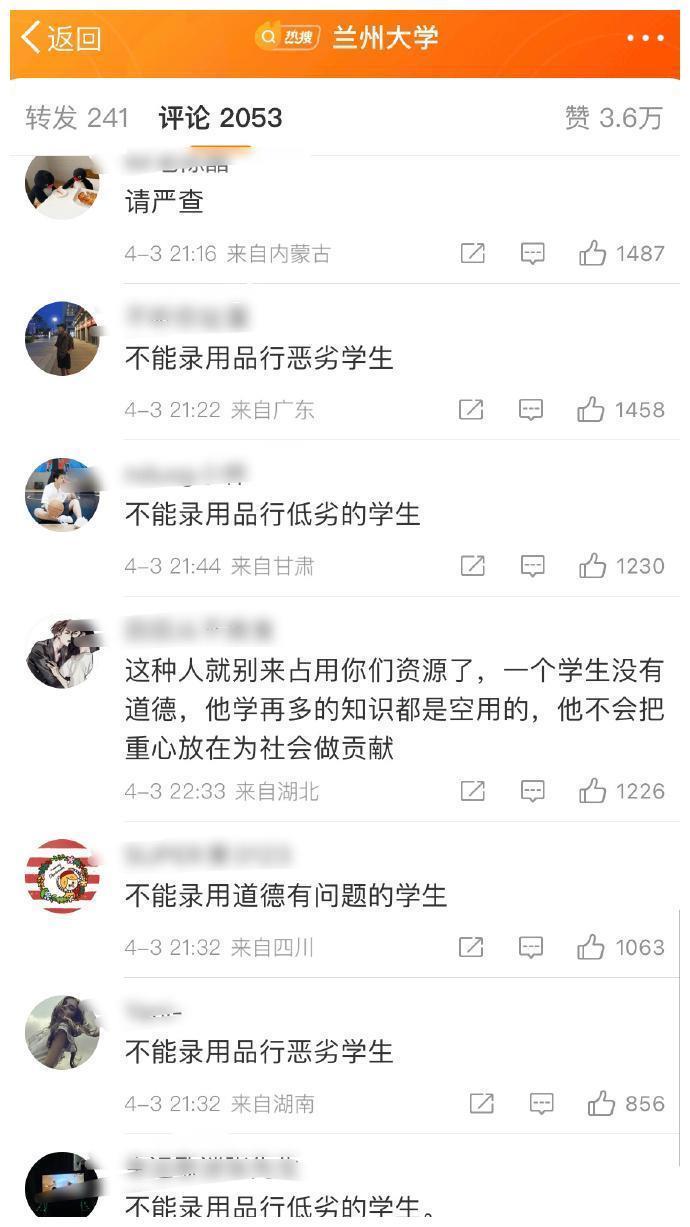Switch to the 转发 241 tab
The image size is (690, 1227).
point(77,118)
